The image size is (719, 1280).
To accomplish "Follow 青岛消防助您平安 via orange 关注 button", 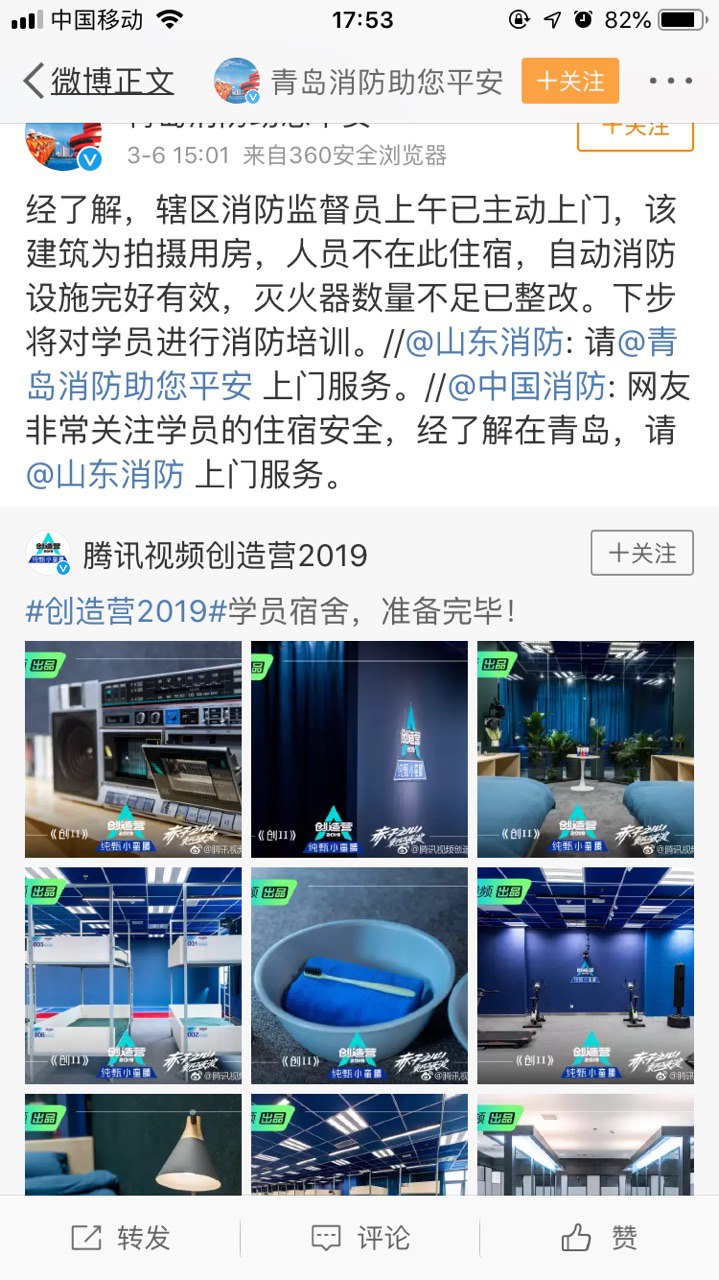I will point(570,81).
